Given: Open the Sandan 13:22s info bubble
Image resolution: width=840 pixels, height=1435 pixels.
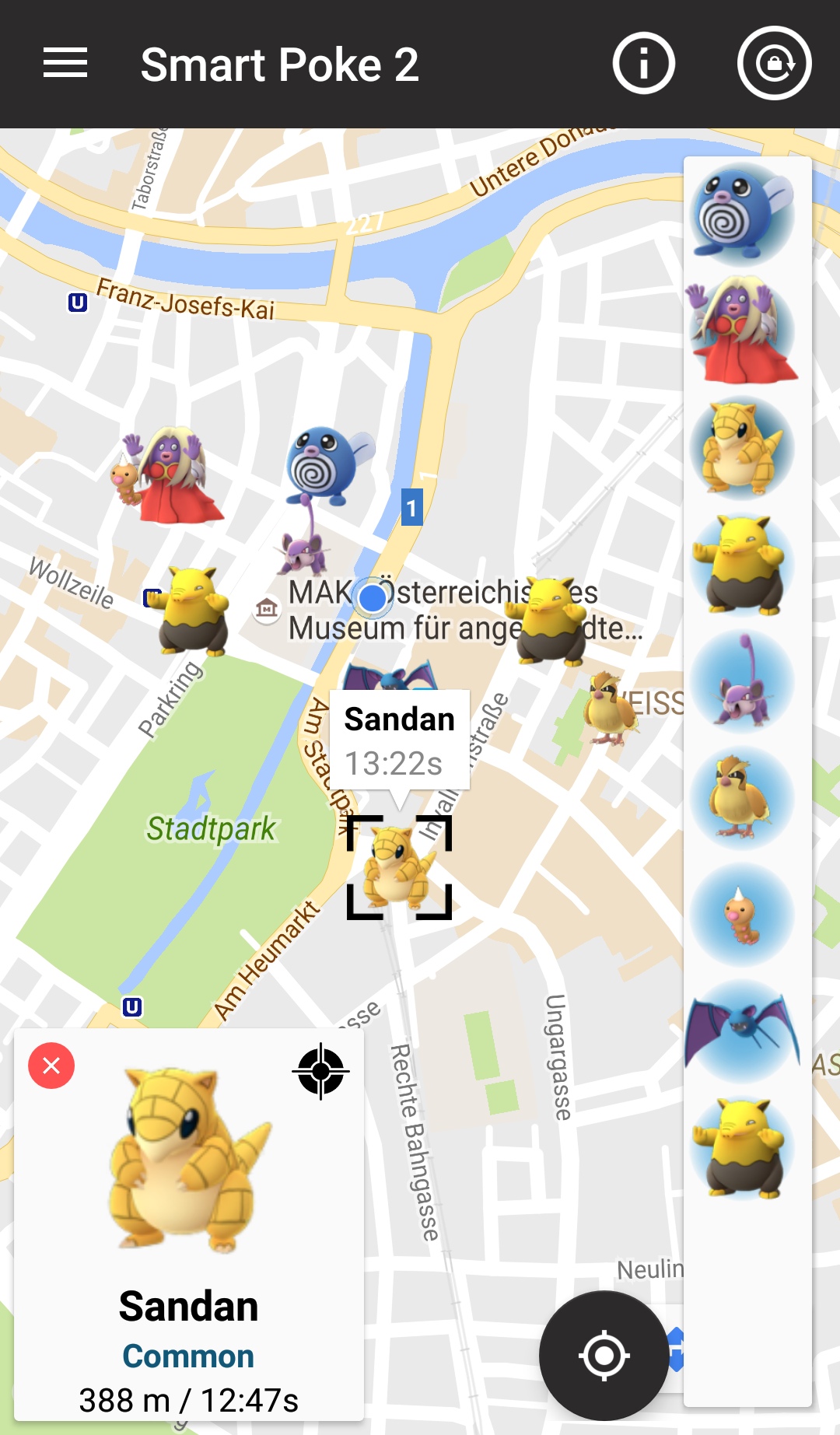Looking at the screenshot, I should pyautogui.click(x=399, y=740).
